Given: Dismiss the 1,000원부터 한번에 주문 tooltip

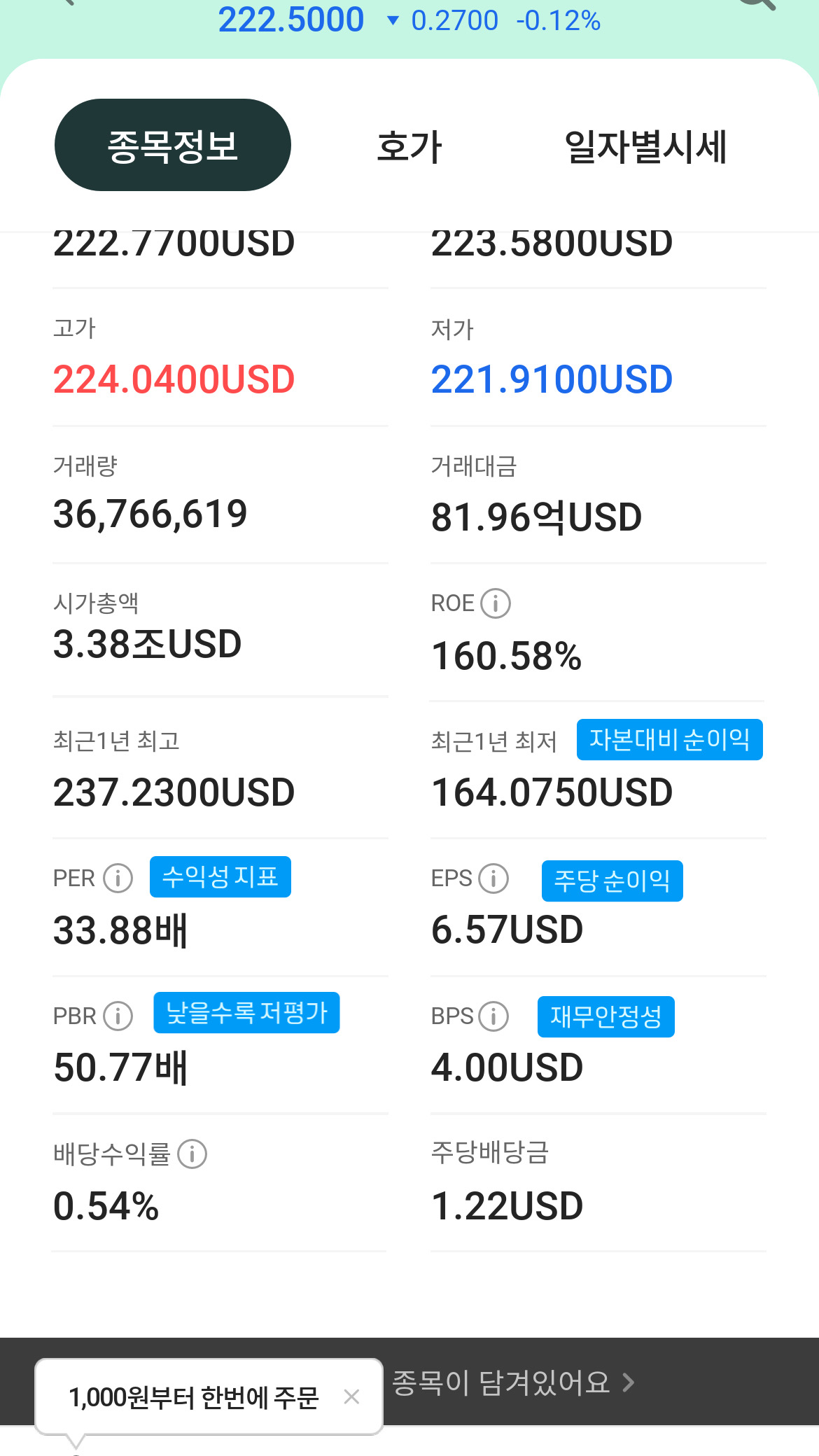Looking at the screenshot, I should pos(351,1397).
